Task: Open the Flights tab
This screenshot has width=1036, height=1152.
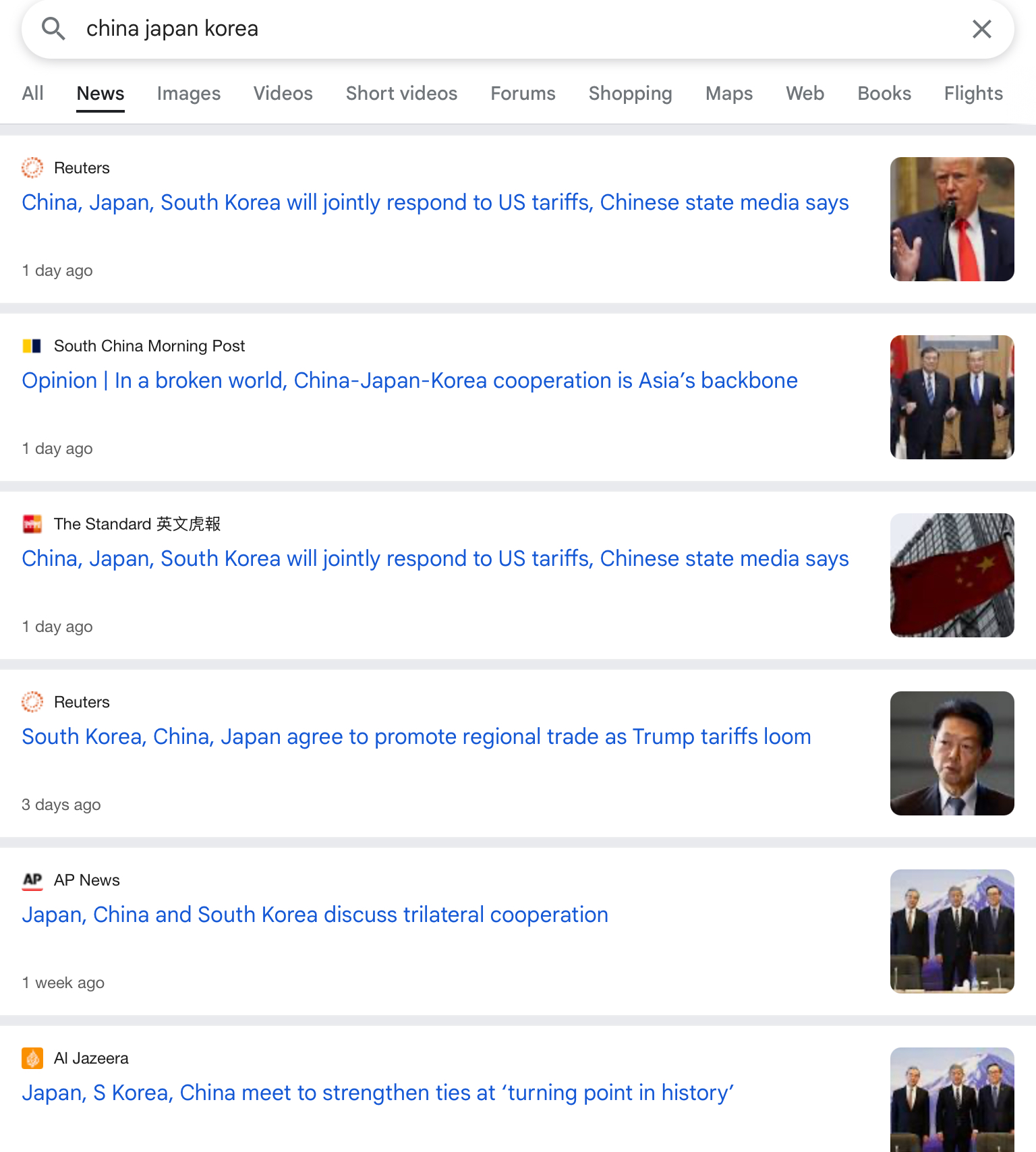Action: point(973,93)
